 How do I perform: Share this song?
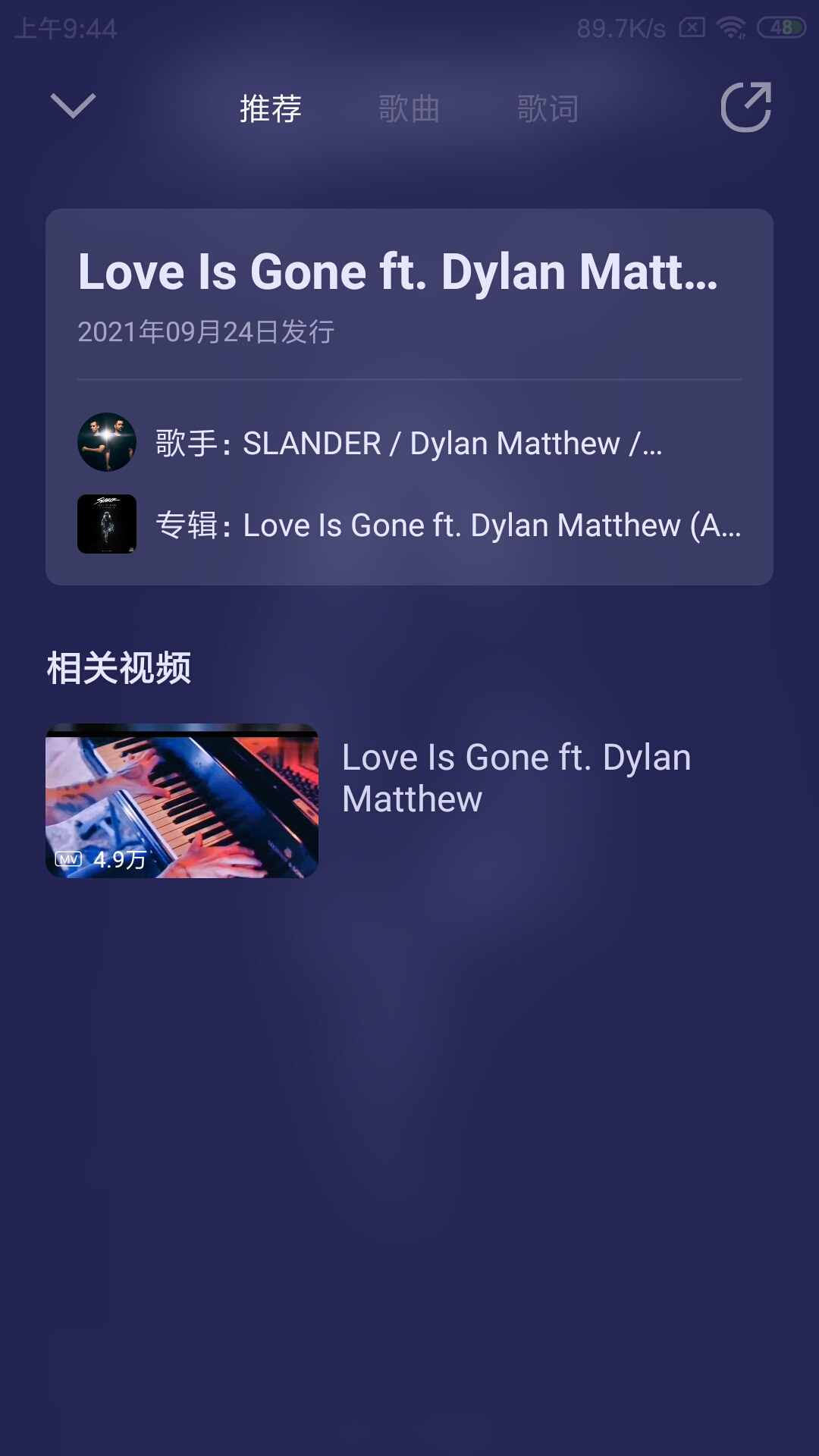(746, 107)
